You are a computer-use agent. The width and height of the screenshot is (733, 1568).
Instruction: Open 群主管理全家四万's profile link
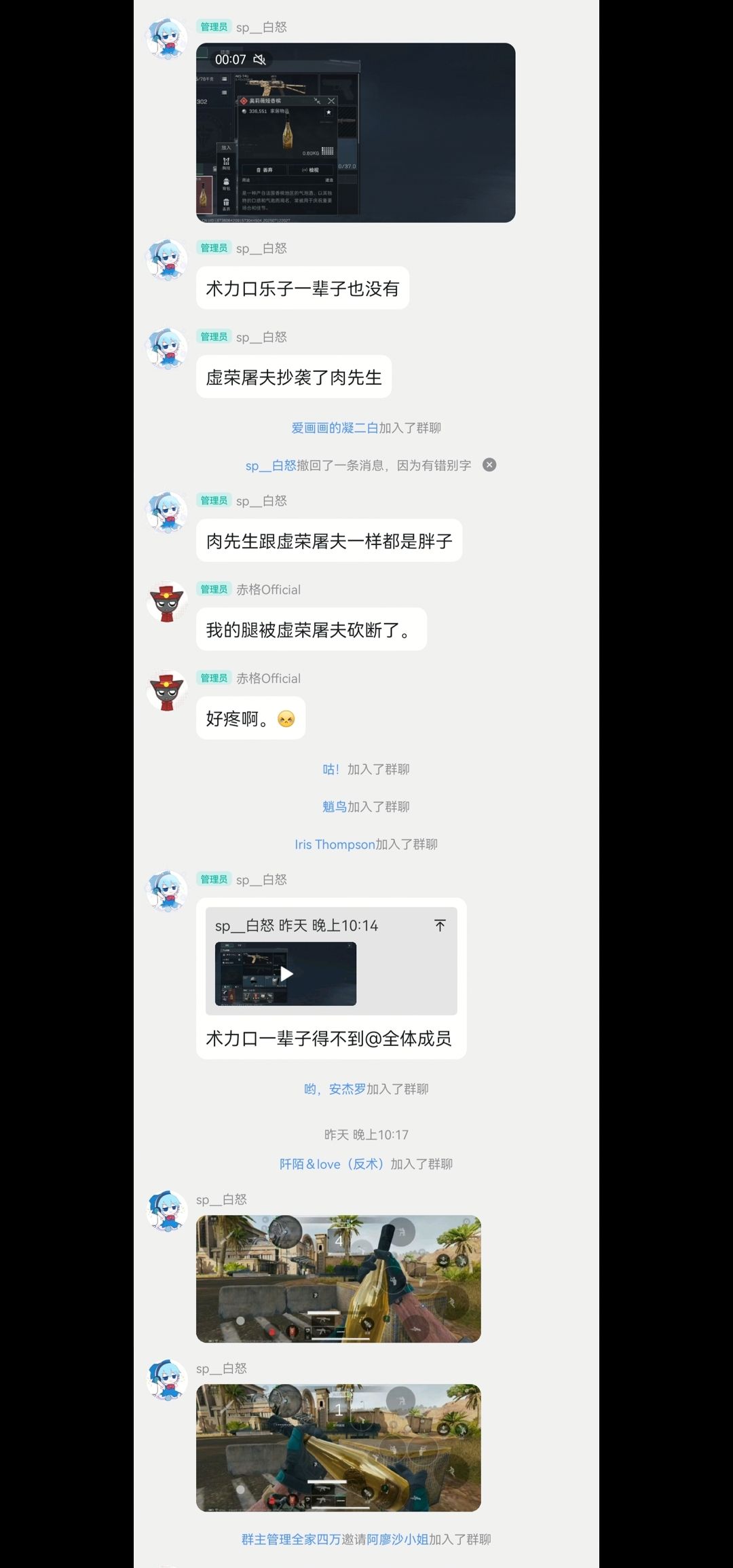pos(290,1539)
